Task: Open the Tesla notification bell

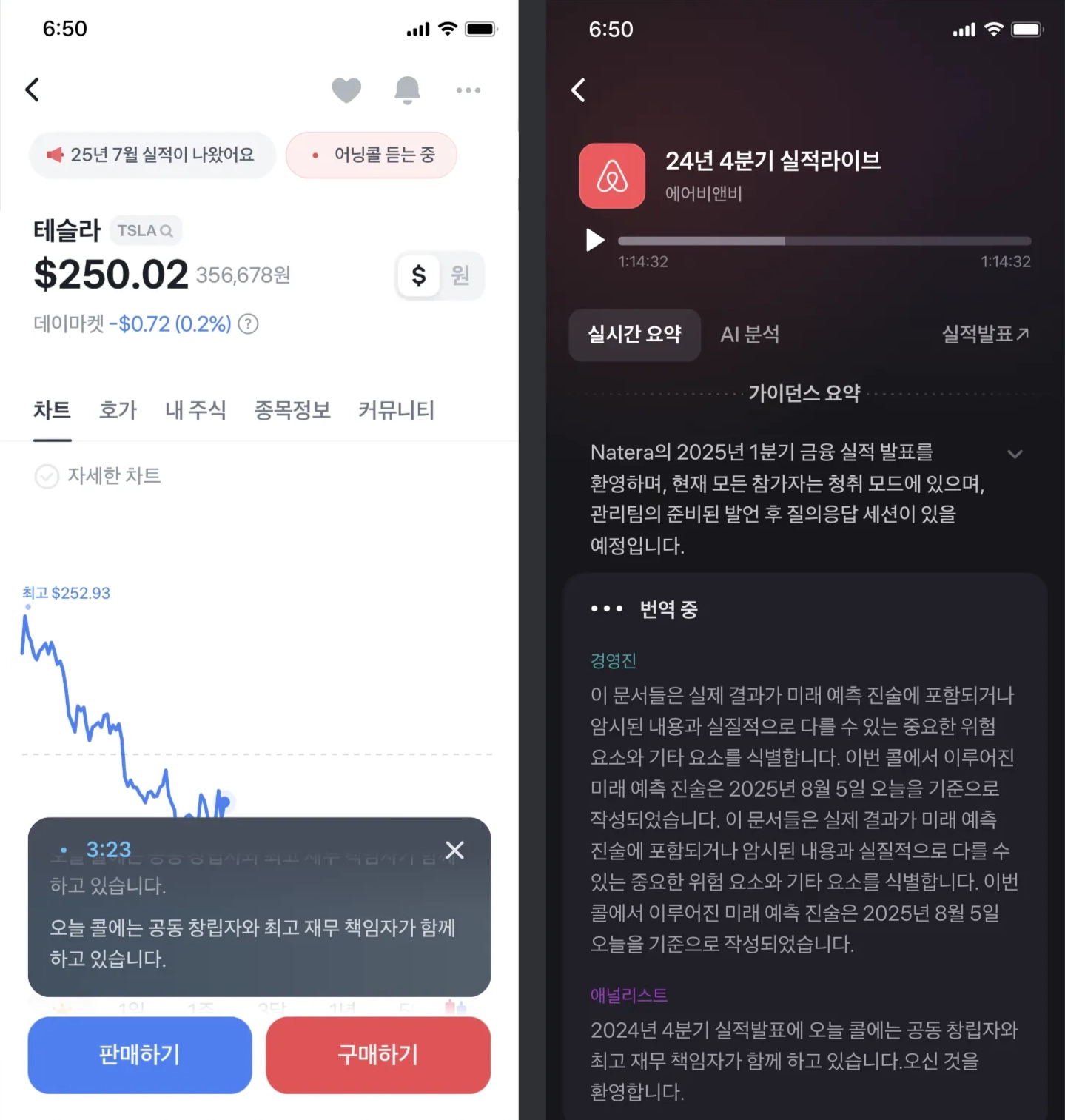Action: (x=407, y=90)
